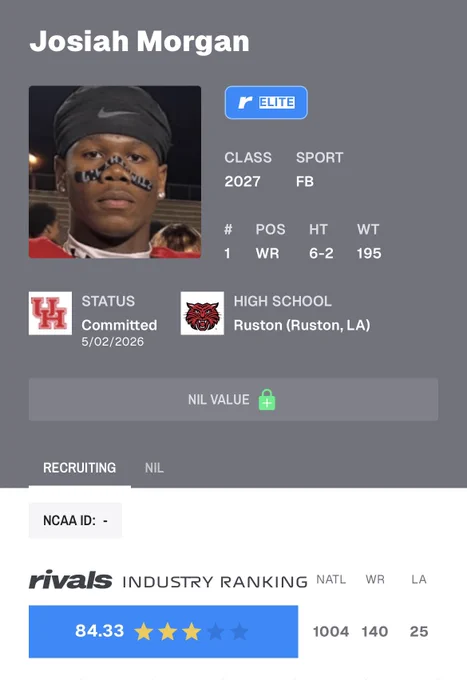This screenshot has height=680, width=467.
Task: Unlock the NIL Value bar
Action: tap(233, 399)
